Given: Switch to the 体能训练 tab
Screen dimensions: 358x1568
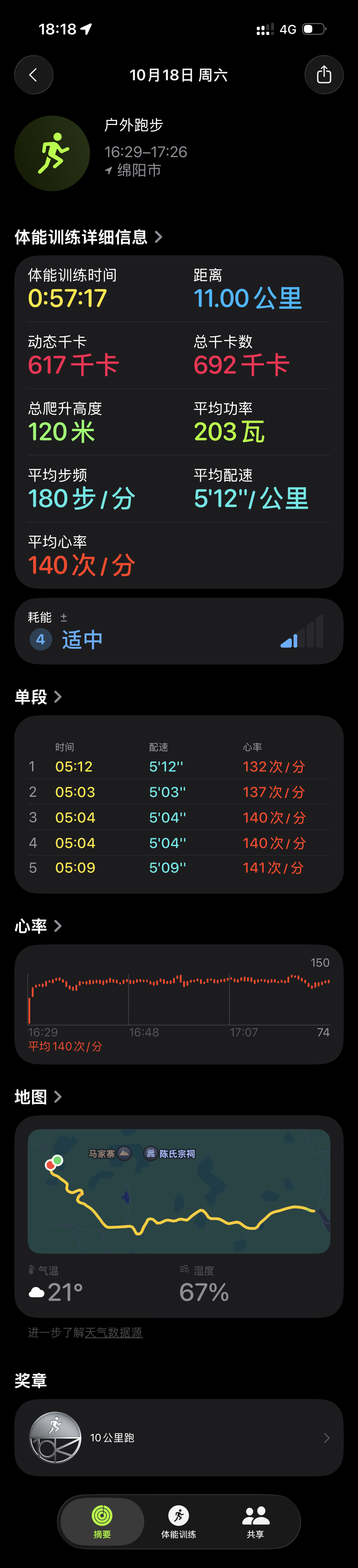Looking at the screenshot, I should [179, 1522].
